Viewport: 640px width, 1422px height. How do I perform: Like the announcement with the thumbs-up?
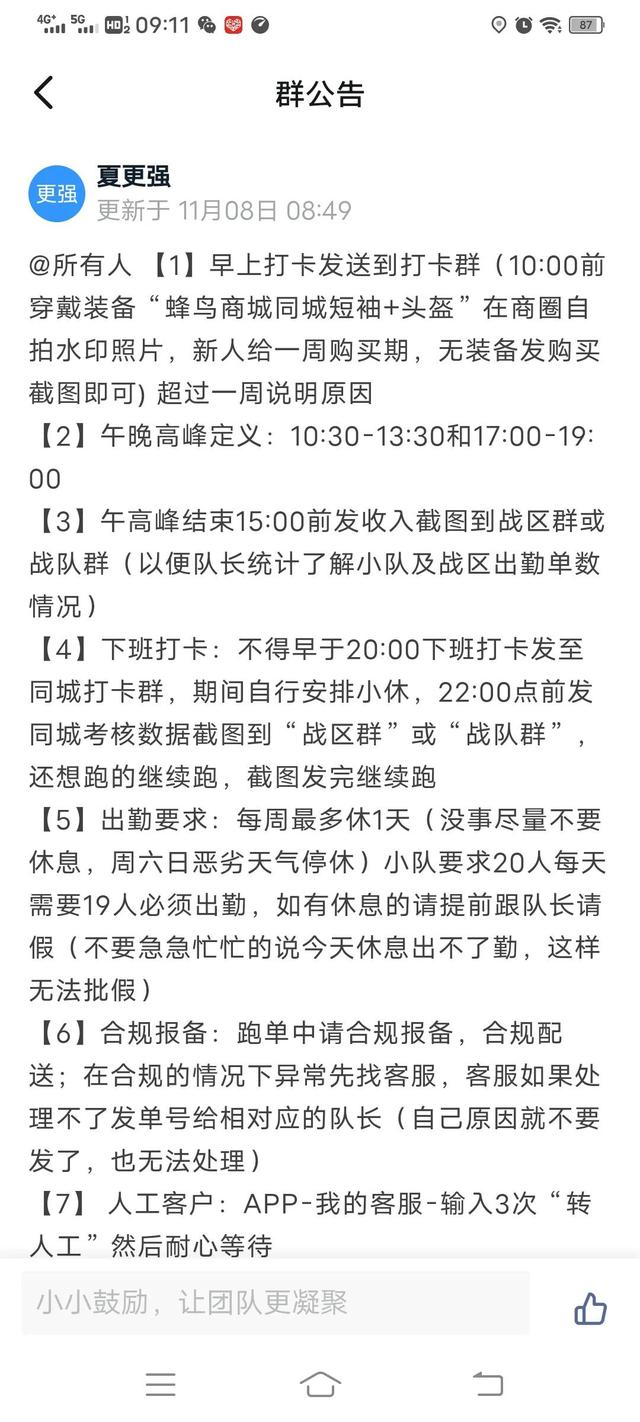tap(590, 1308)
